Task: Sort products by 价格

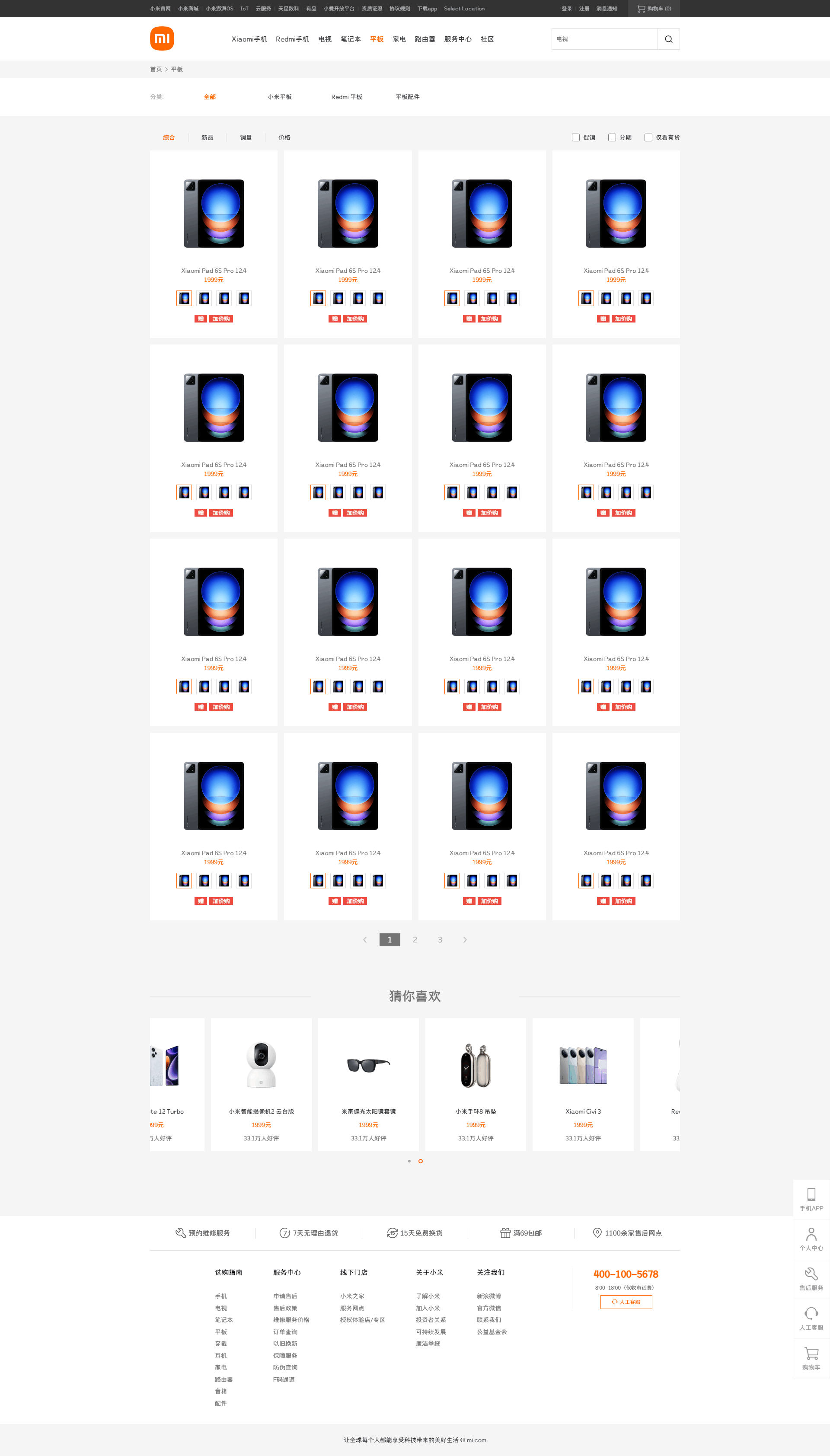Action: coord(284,137)
